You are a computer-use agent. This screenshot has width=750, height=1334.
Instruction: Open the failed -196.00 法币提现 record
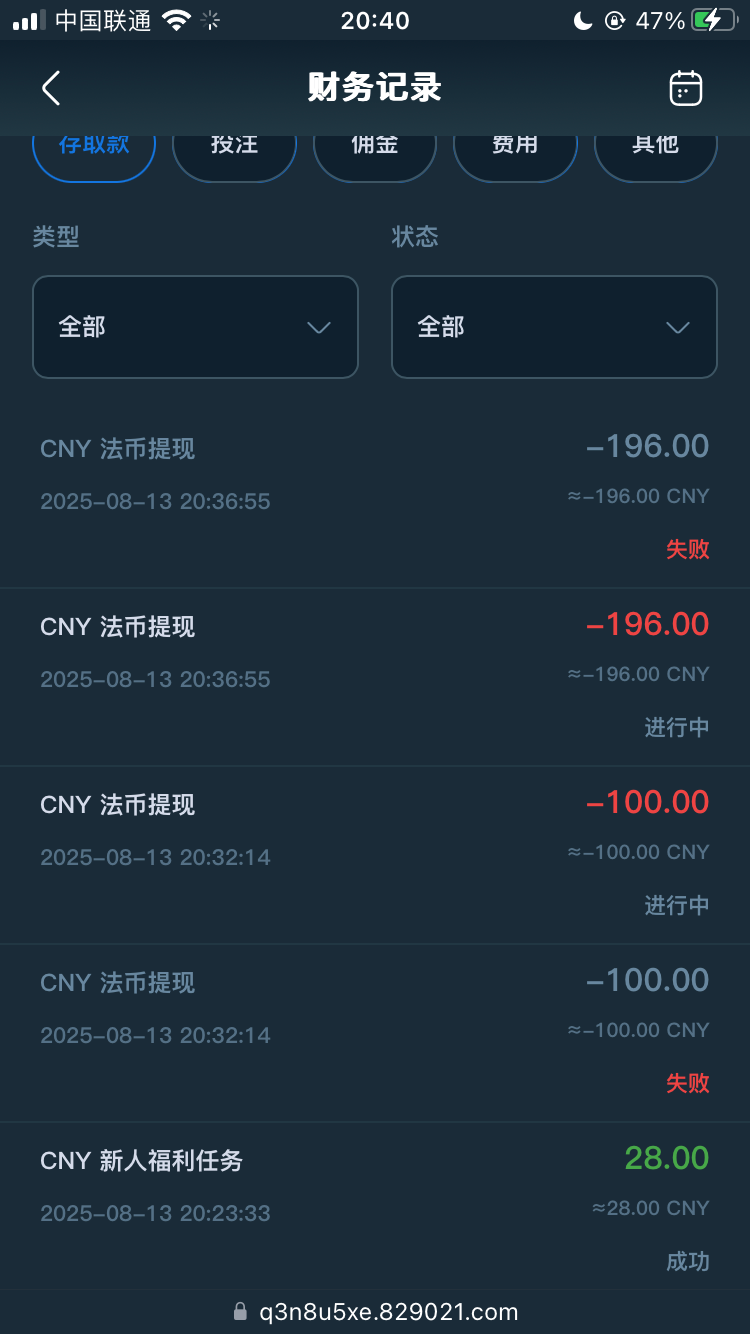[x=375, y=498]
